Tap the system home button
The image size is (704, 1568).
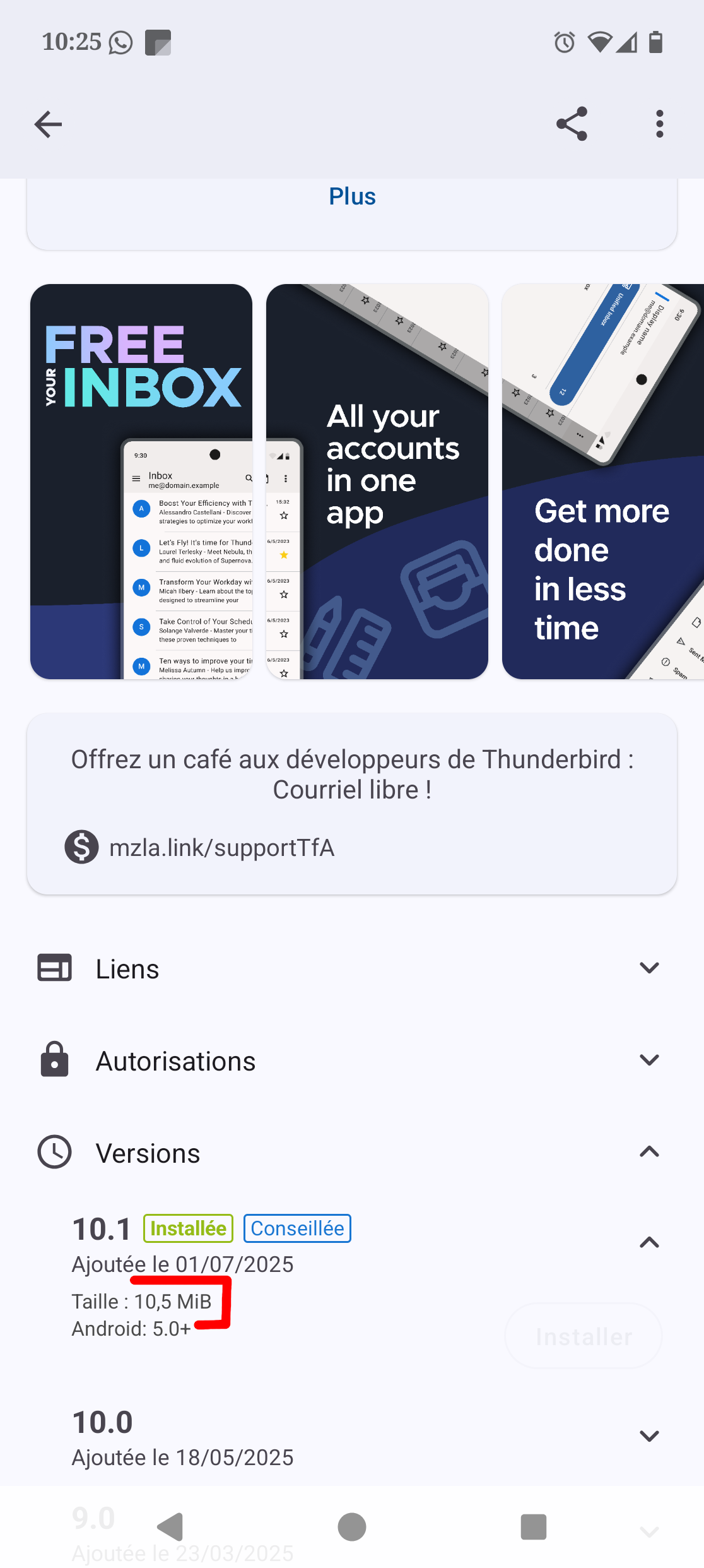352,1527
